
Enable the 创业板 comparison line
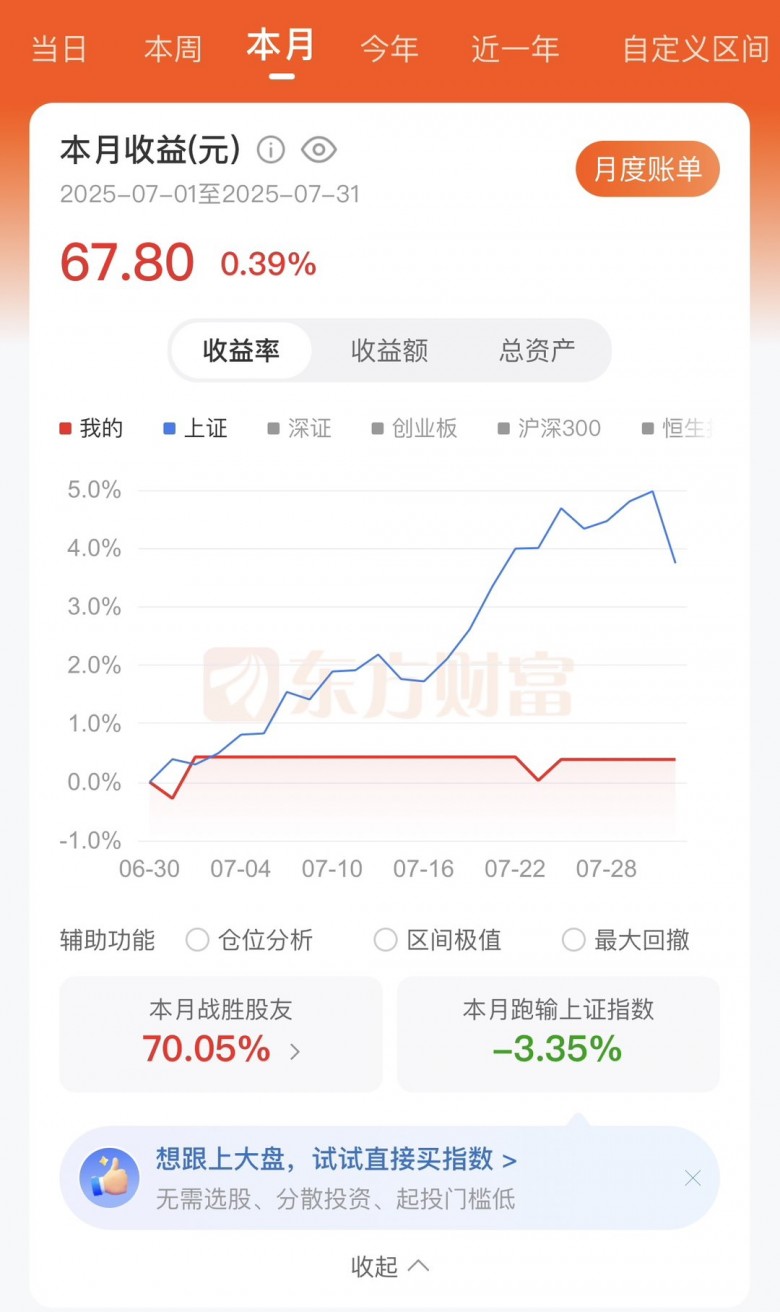point(414,428)
